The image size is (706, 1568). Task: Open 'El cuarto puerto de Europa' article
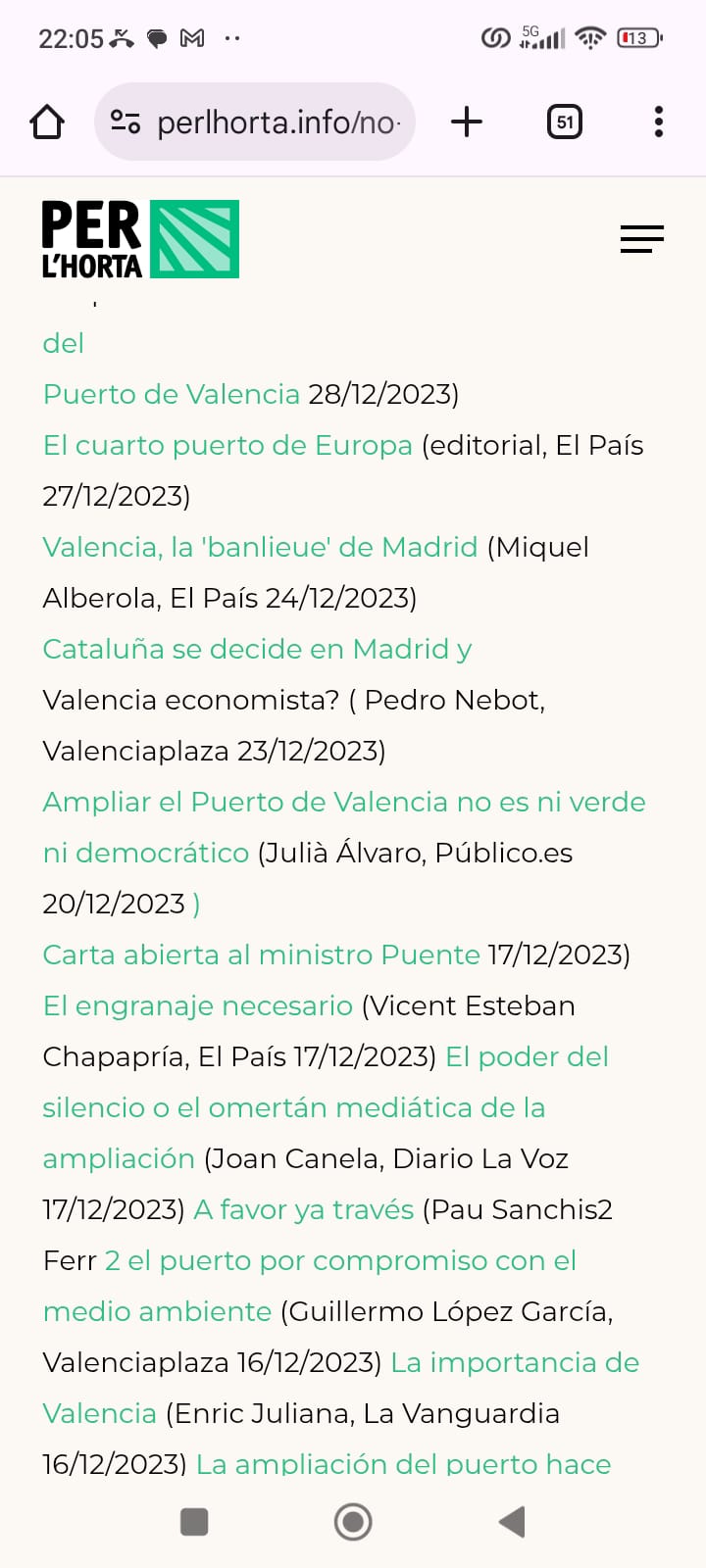pyautogui.click(x=227, y=445)
